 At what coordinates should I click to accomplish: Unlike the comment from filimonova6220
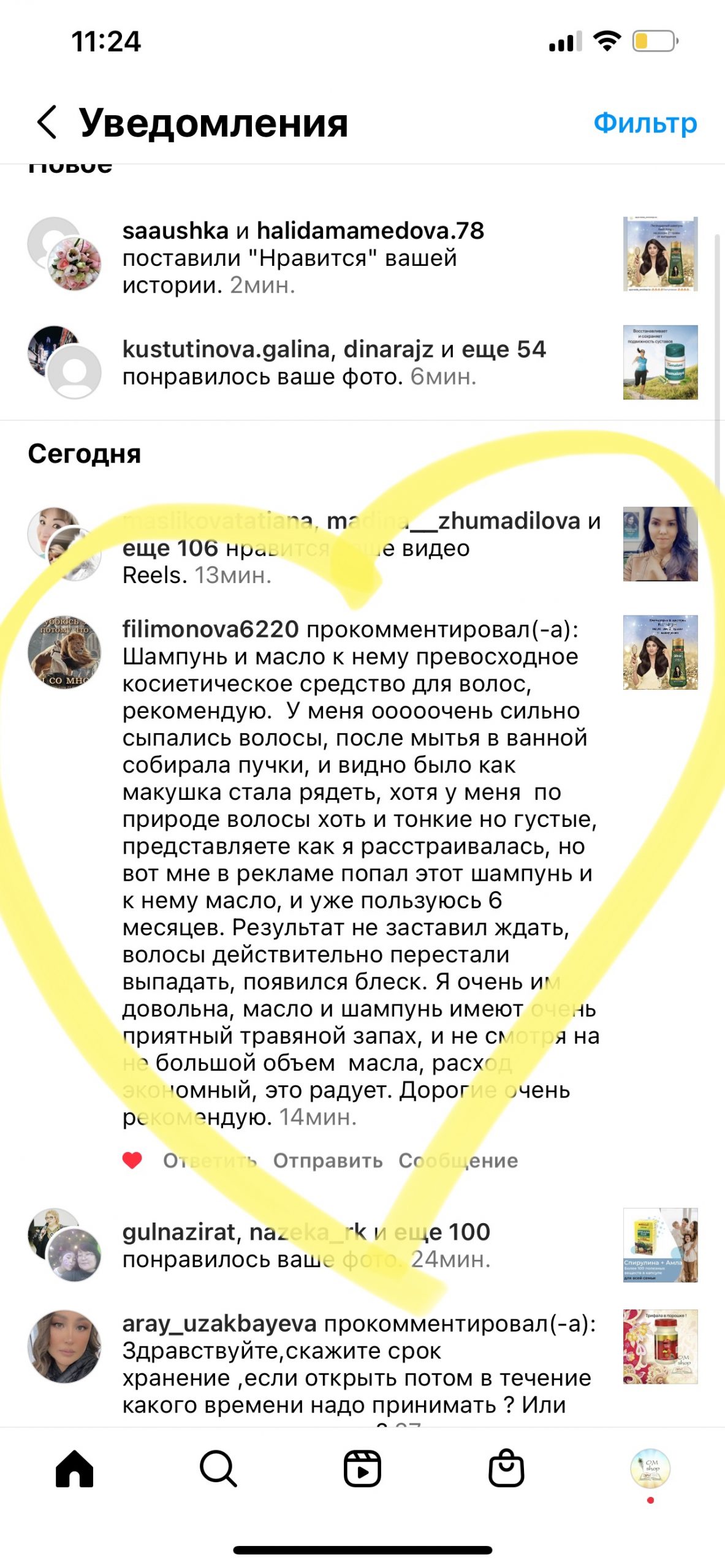coord(132,1160)
